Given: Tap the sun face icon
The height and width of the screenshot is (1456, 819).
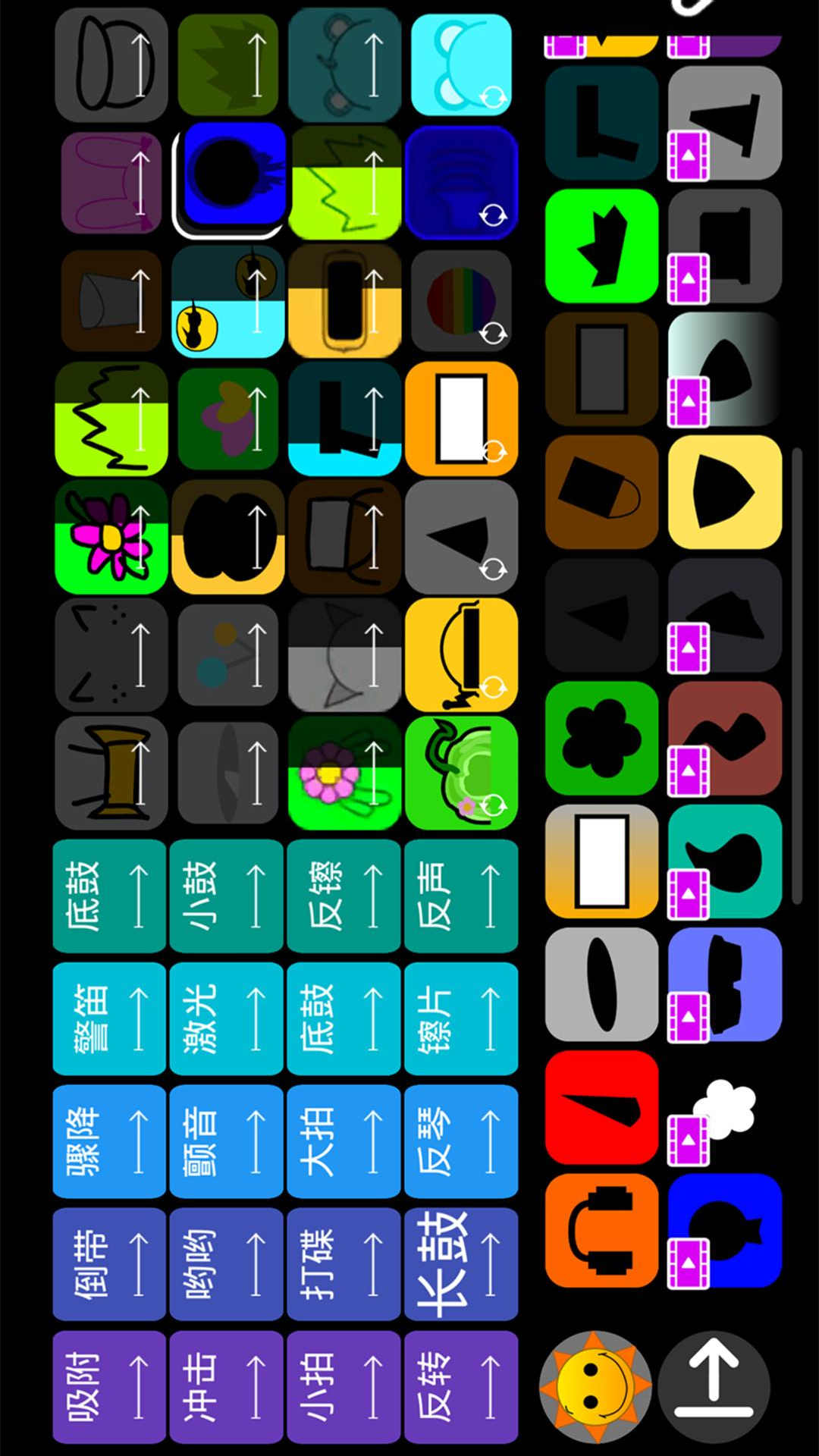Looking at the screenshot, I should [x=595, y=1387].
